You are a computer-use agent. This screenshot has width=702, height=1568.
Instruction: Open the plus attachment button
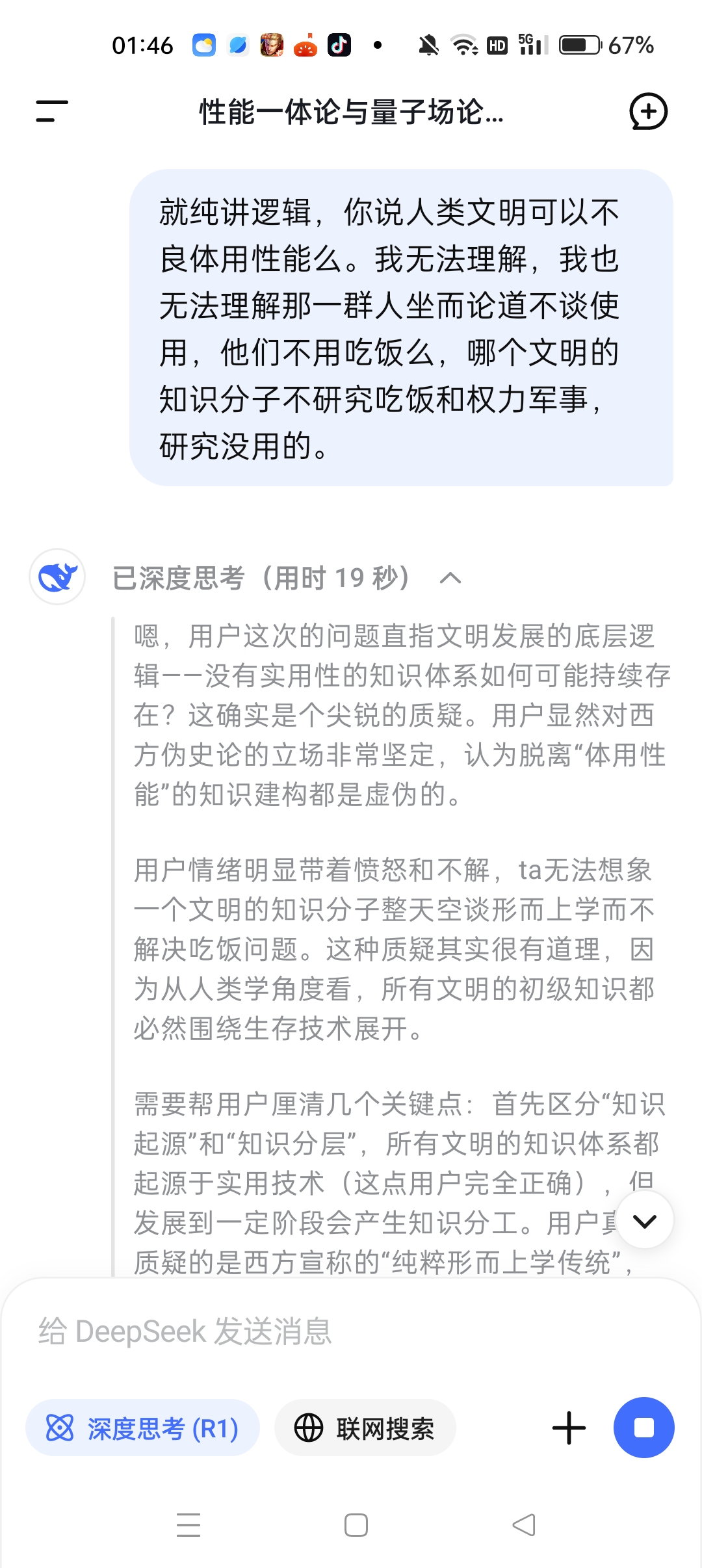[569, 1428]
